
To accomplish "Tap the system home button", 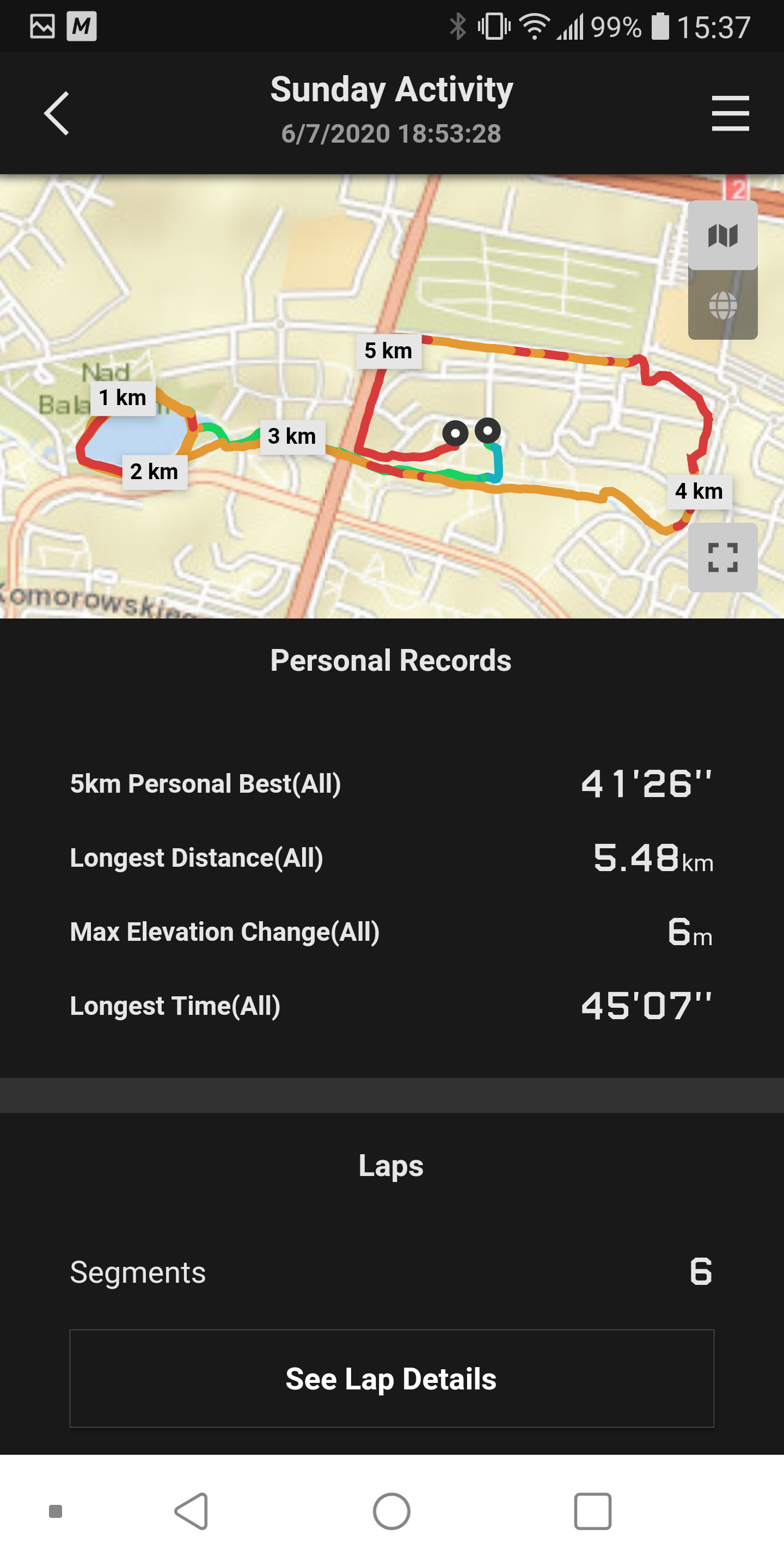I will (x=391, y=1511).
